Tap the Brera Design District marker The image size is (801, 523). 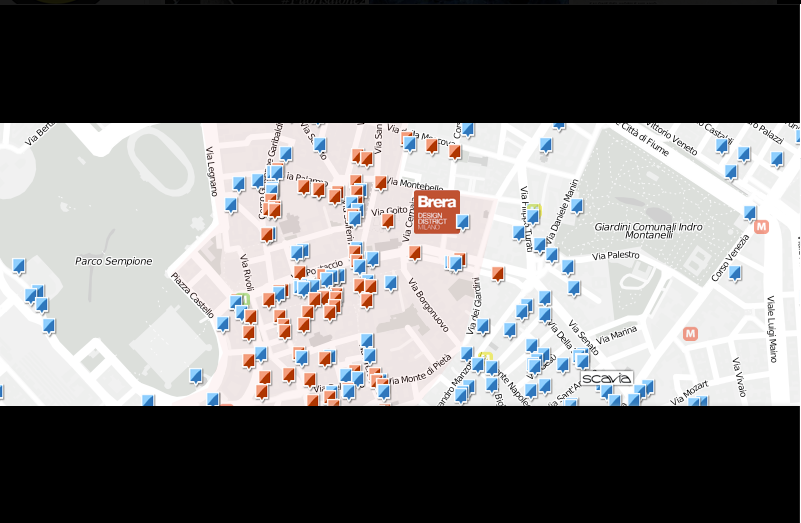pos(437,211)
